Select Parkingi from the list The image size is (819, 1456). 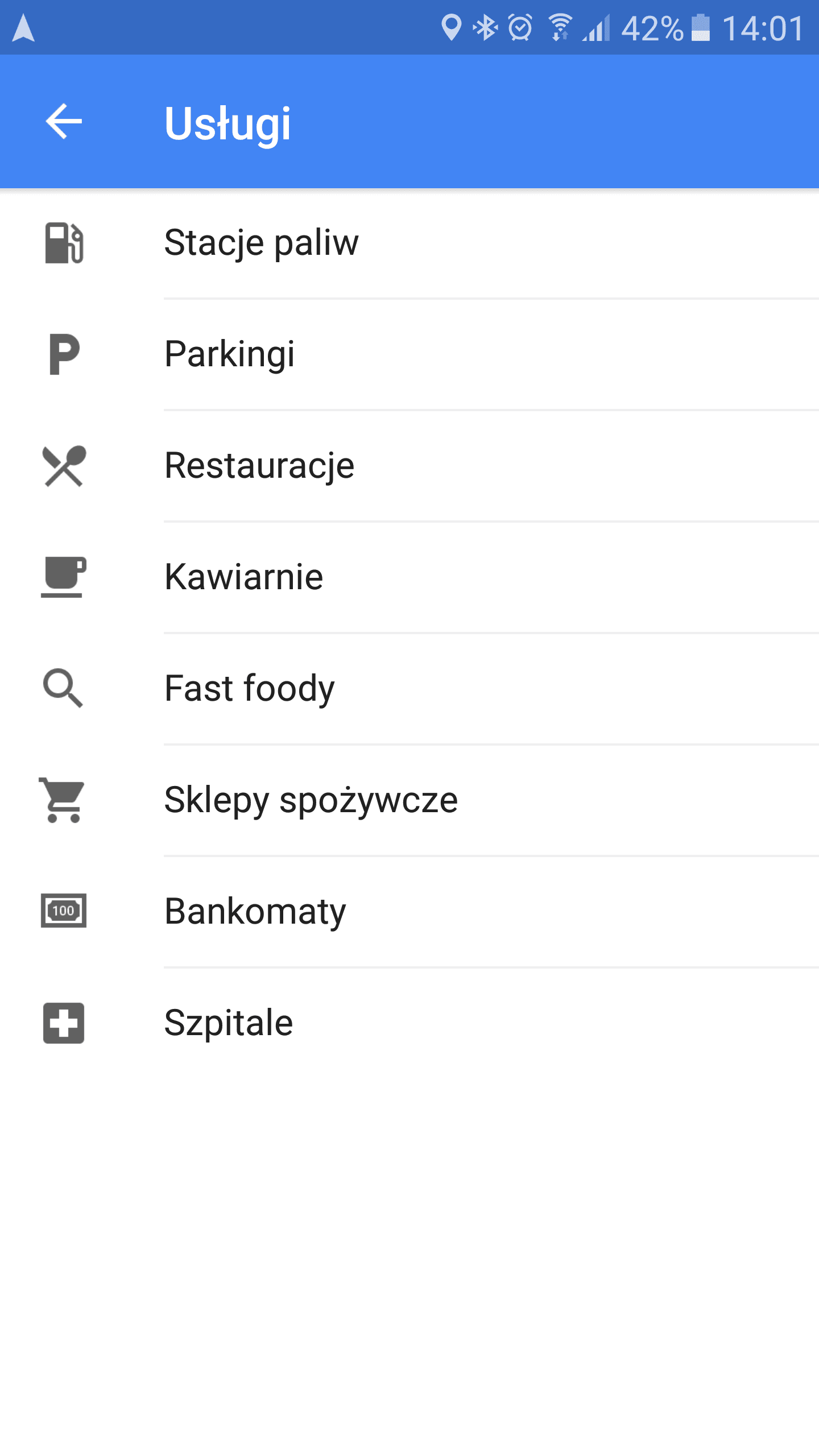pyautogui.click(x=409, y=355)
